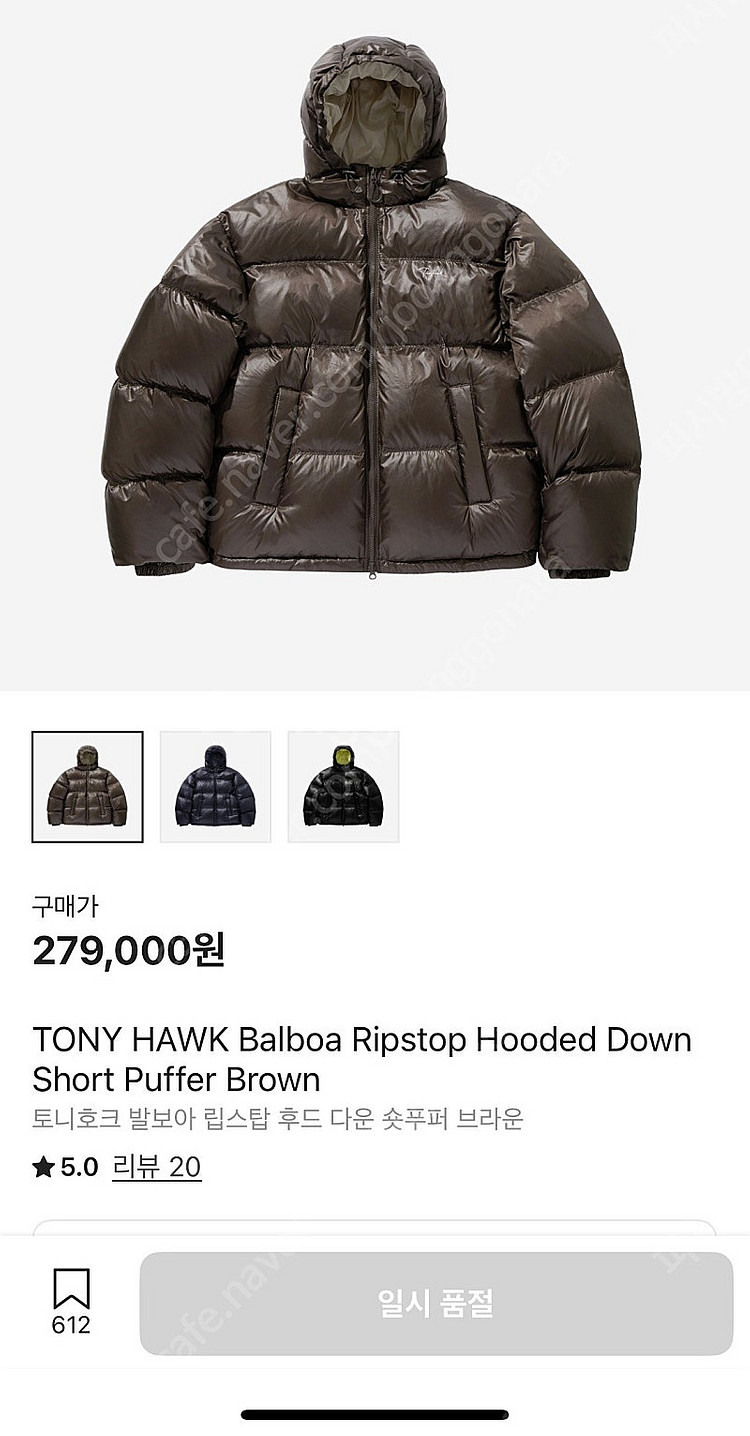Select the brown jacket color thumbnail
The width and height of the screenshot is (750, 1436).
tap(88, 787)
